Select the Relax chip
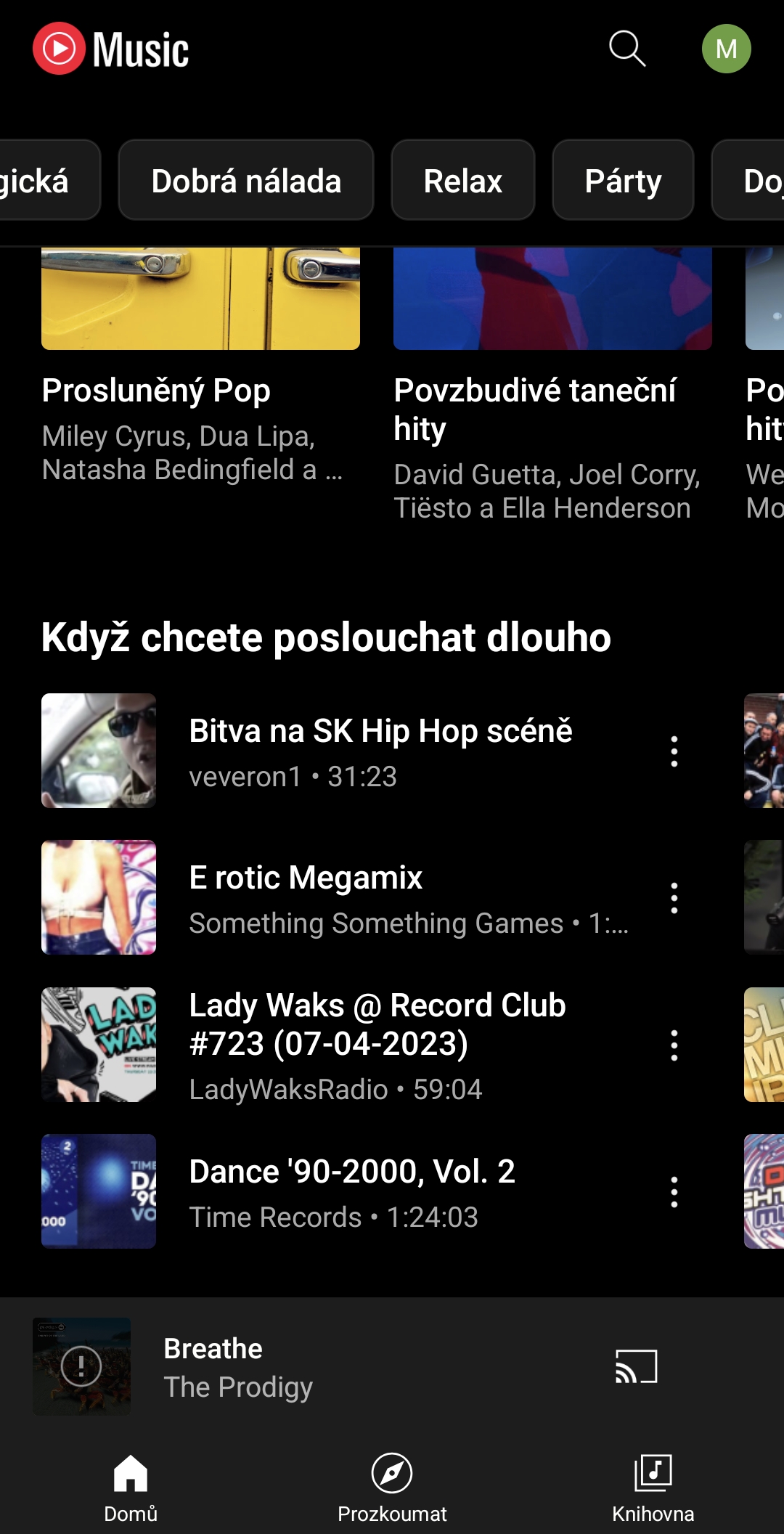This screenshot has height=1534, width=784. point(463,180)
